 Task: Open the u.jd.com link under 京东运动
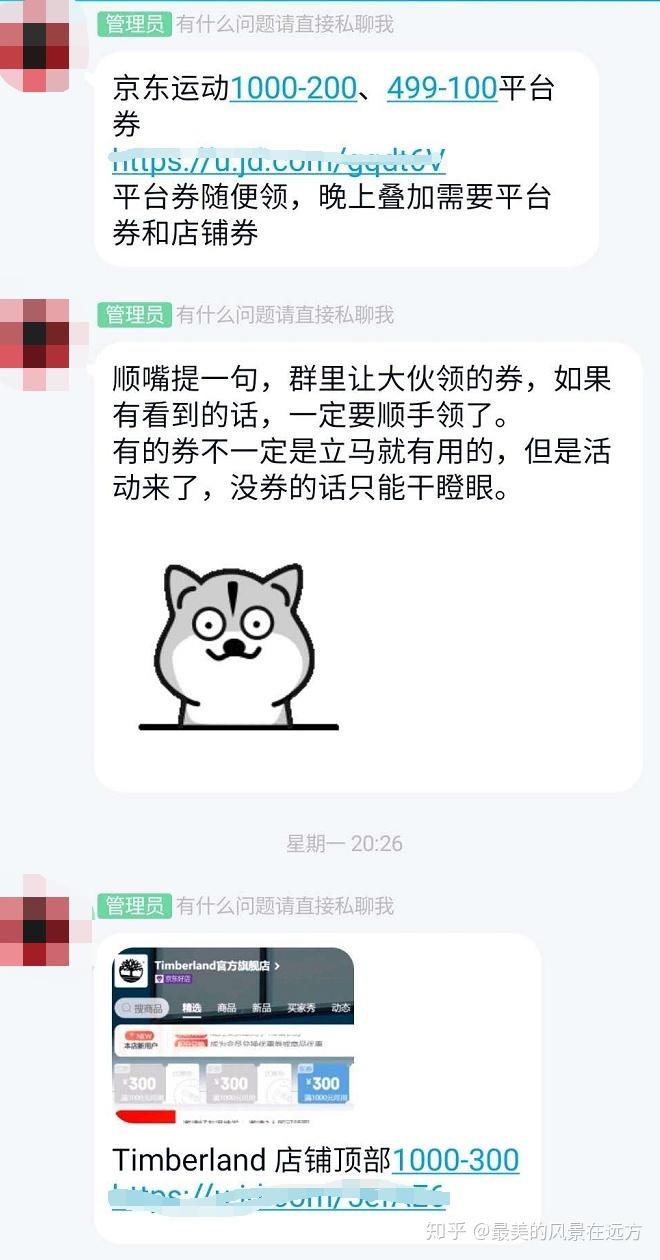(x=279, y=161)
